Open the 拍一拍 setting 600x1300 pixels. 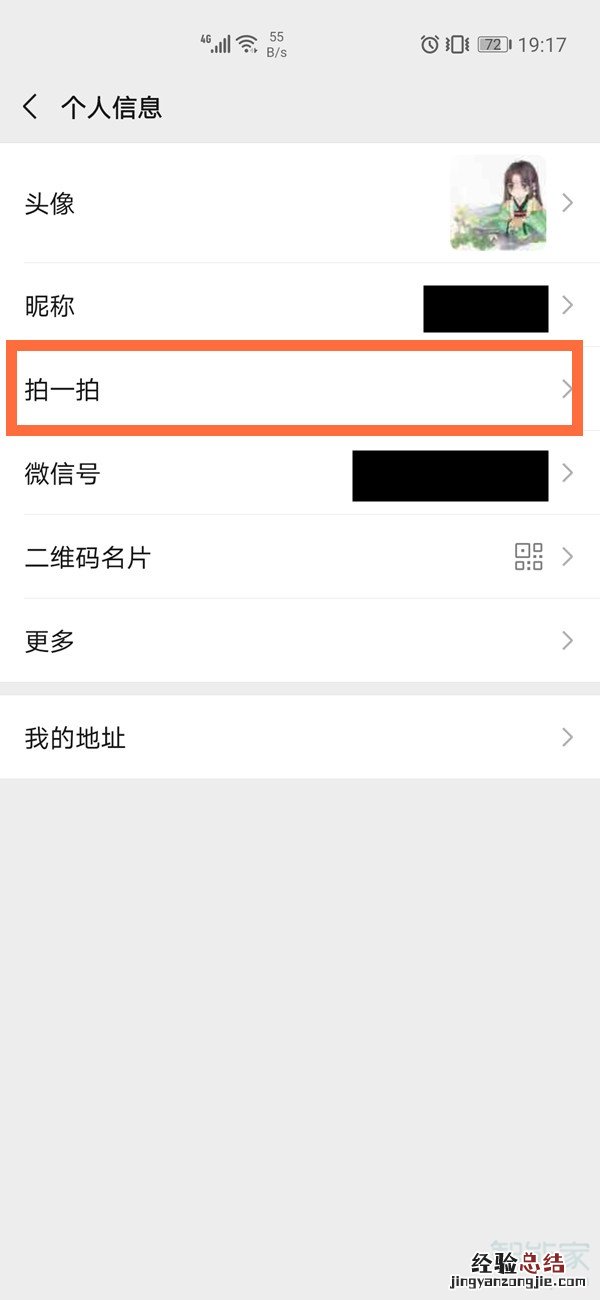click(300, 390)
